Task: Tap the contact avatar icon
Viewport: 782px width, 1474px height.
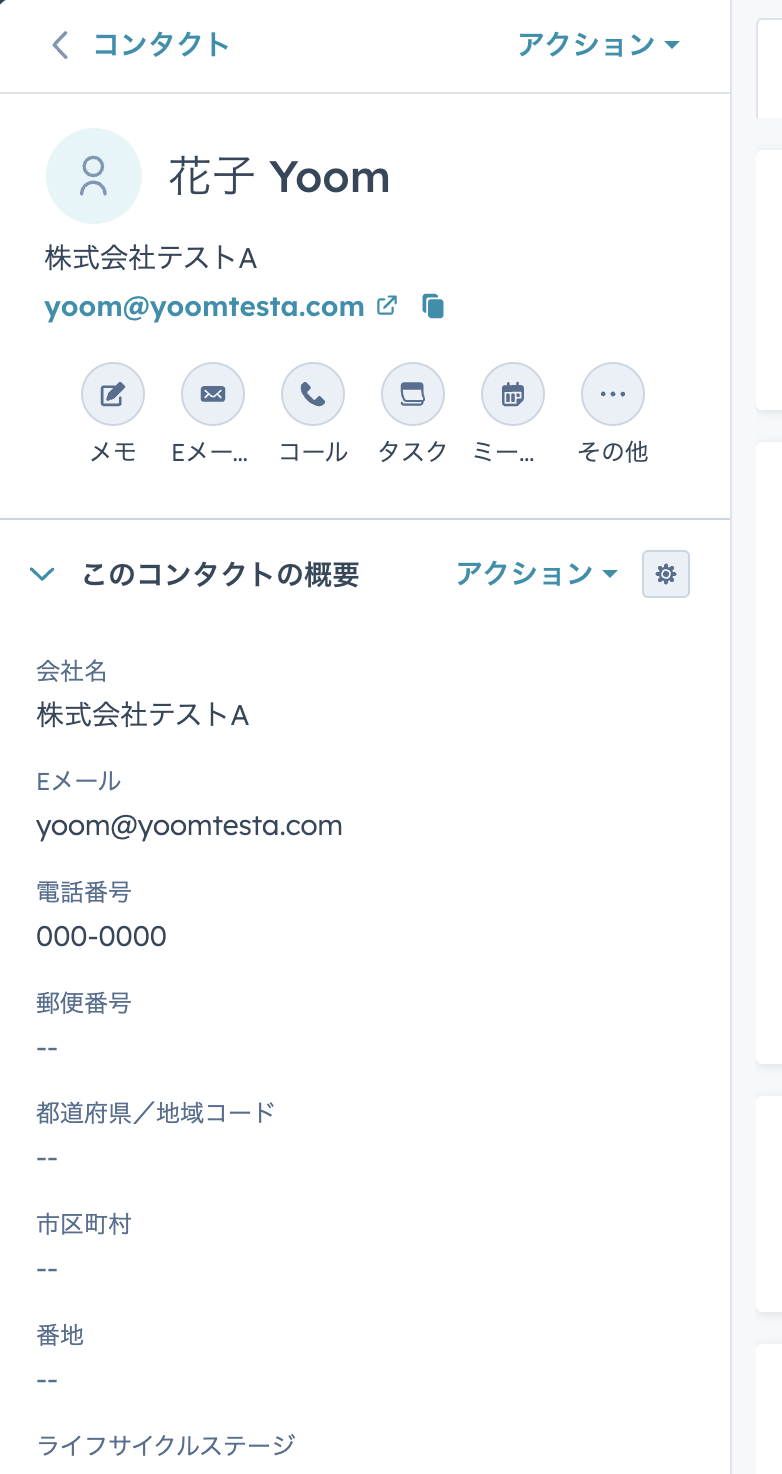Action: (94, 176)
